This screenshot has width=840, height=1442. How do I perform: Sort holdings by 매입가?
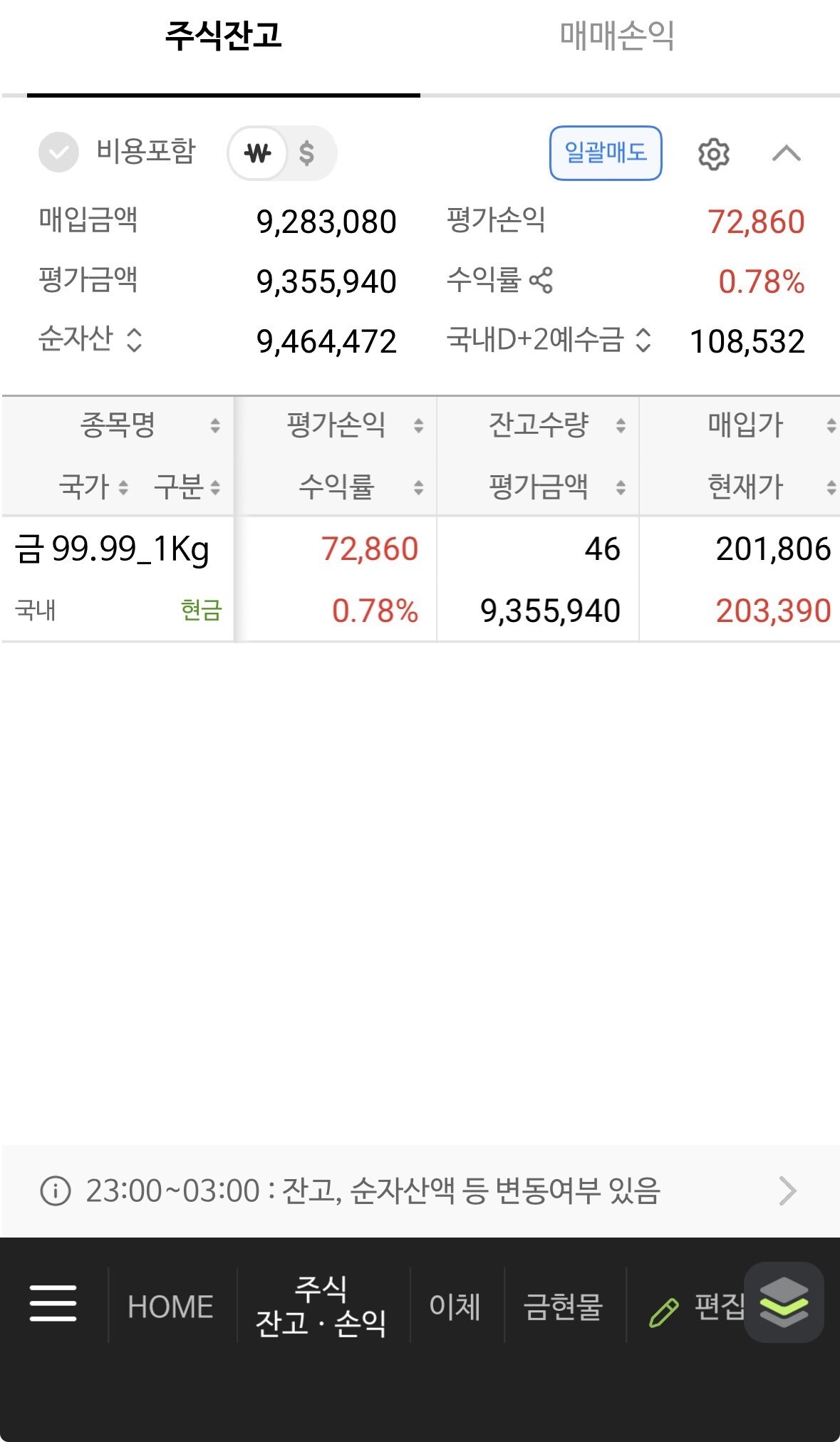(x=745, y=425)
